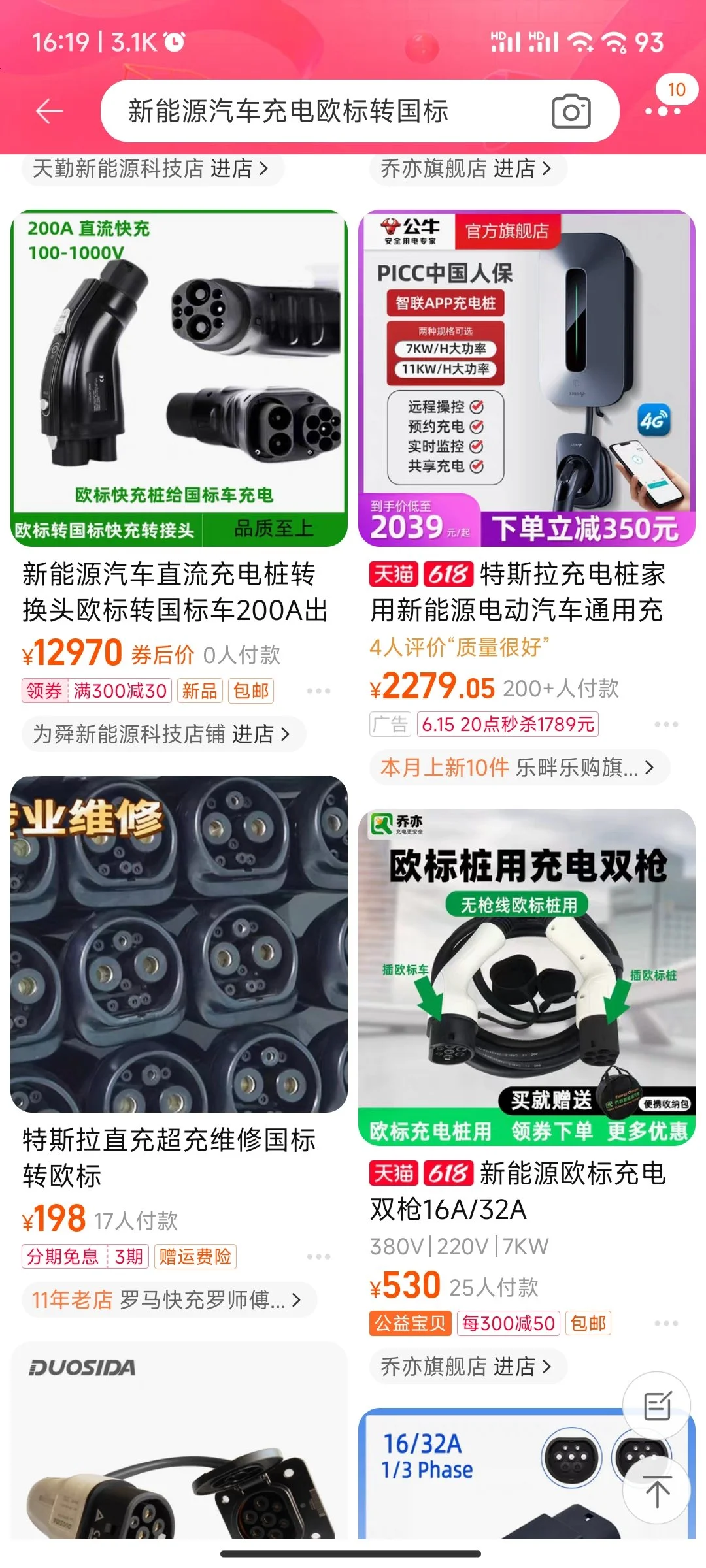706x1568 pixels.
Task: Open more options for the ¥198 item
Action: click(318, 1257)
